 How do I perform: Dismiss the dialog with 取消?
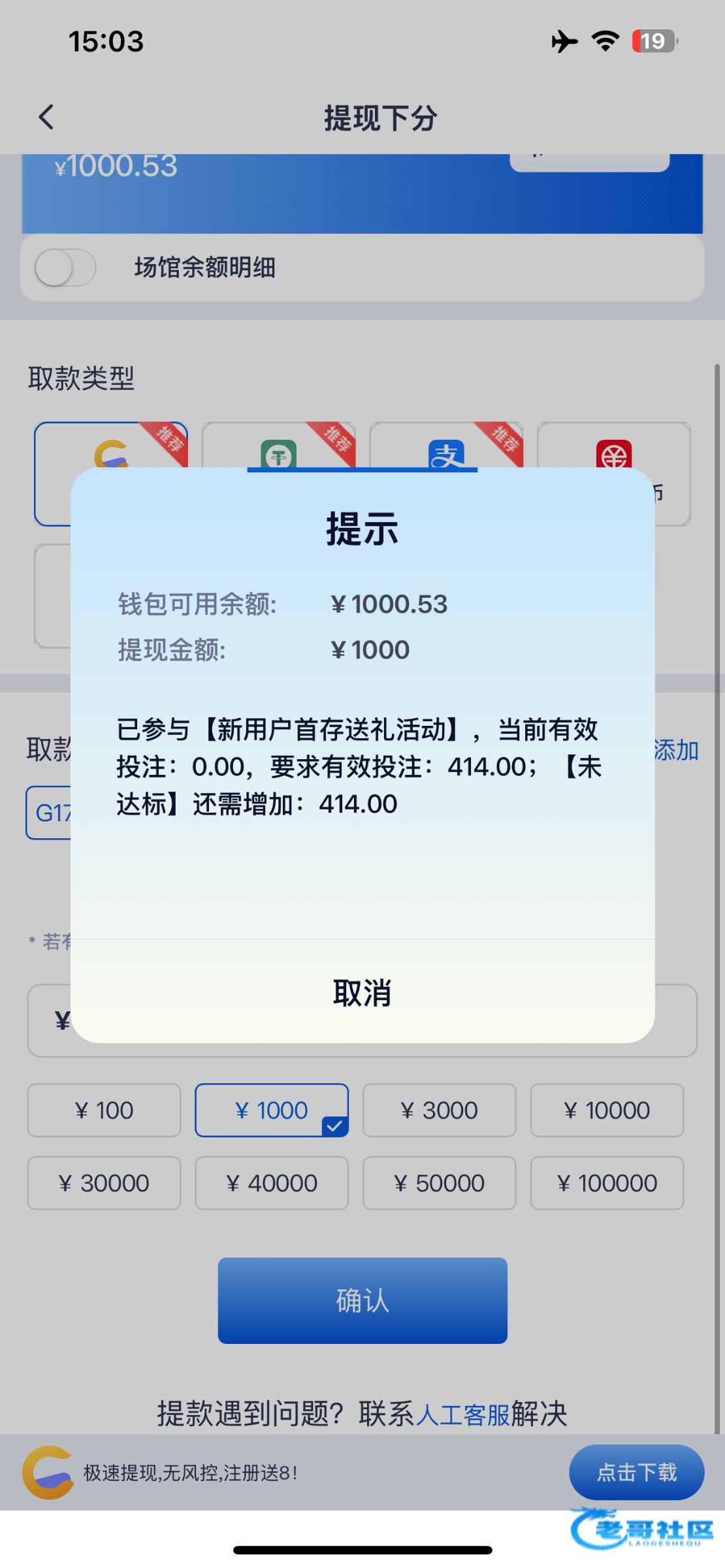pyautogui.click(x=362, y=992)
